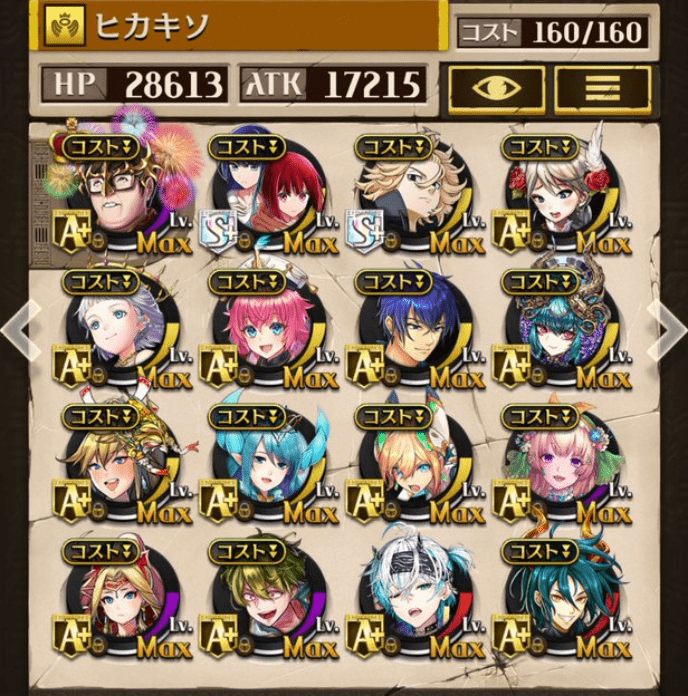Open the three-line menu button

(602, 89)
